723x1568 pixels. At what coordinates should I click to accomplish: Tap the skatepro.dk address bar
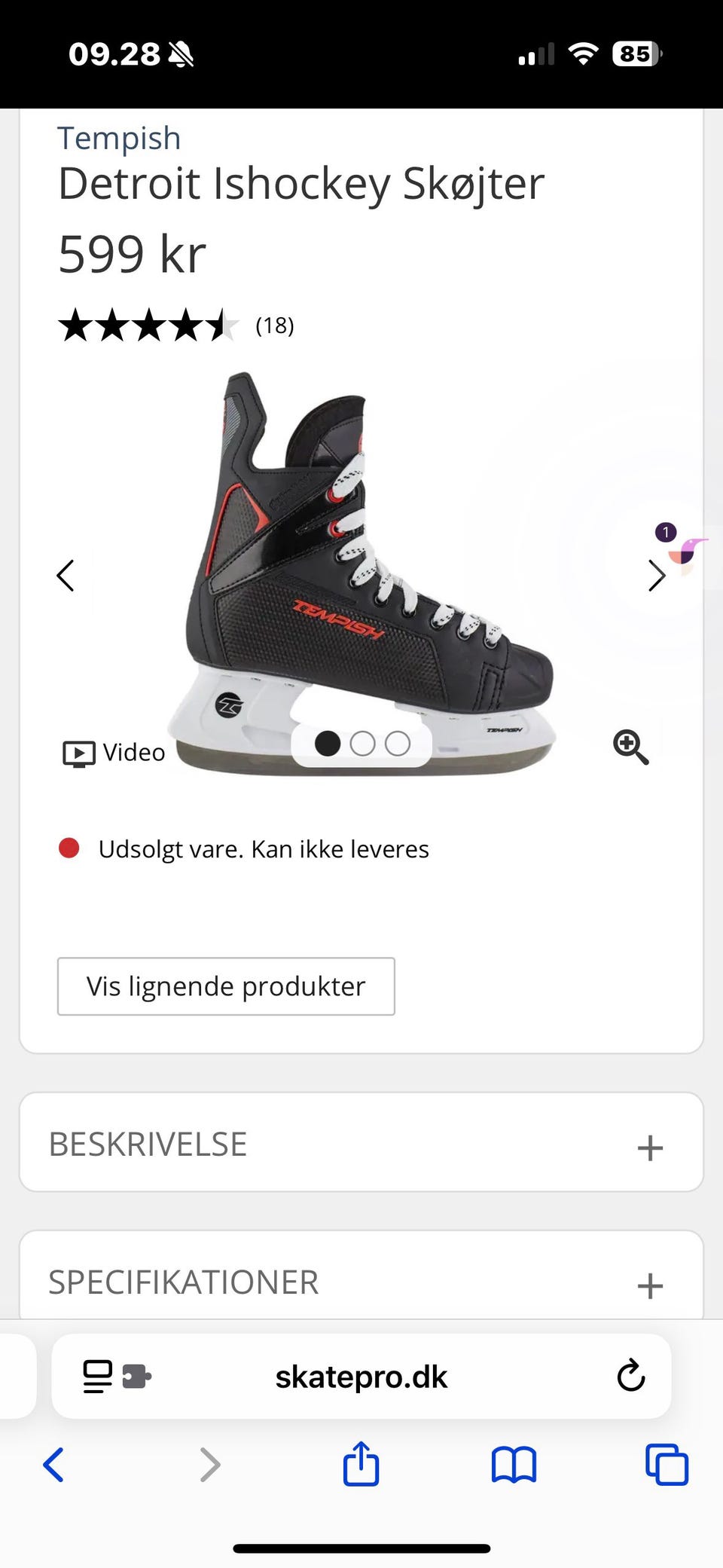[361, 1377]
